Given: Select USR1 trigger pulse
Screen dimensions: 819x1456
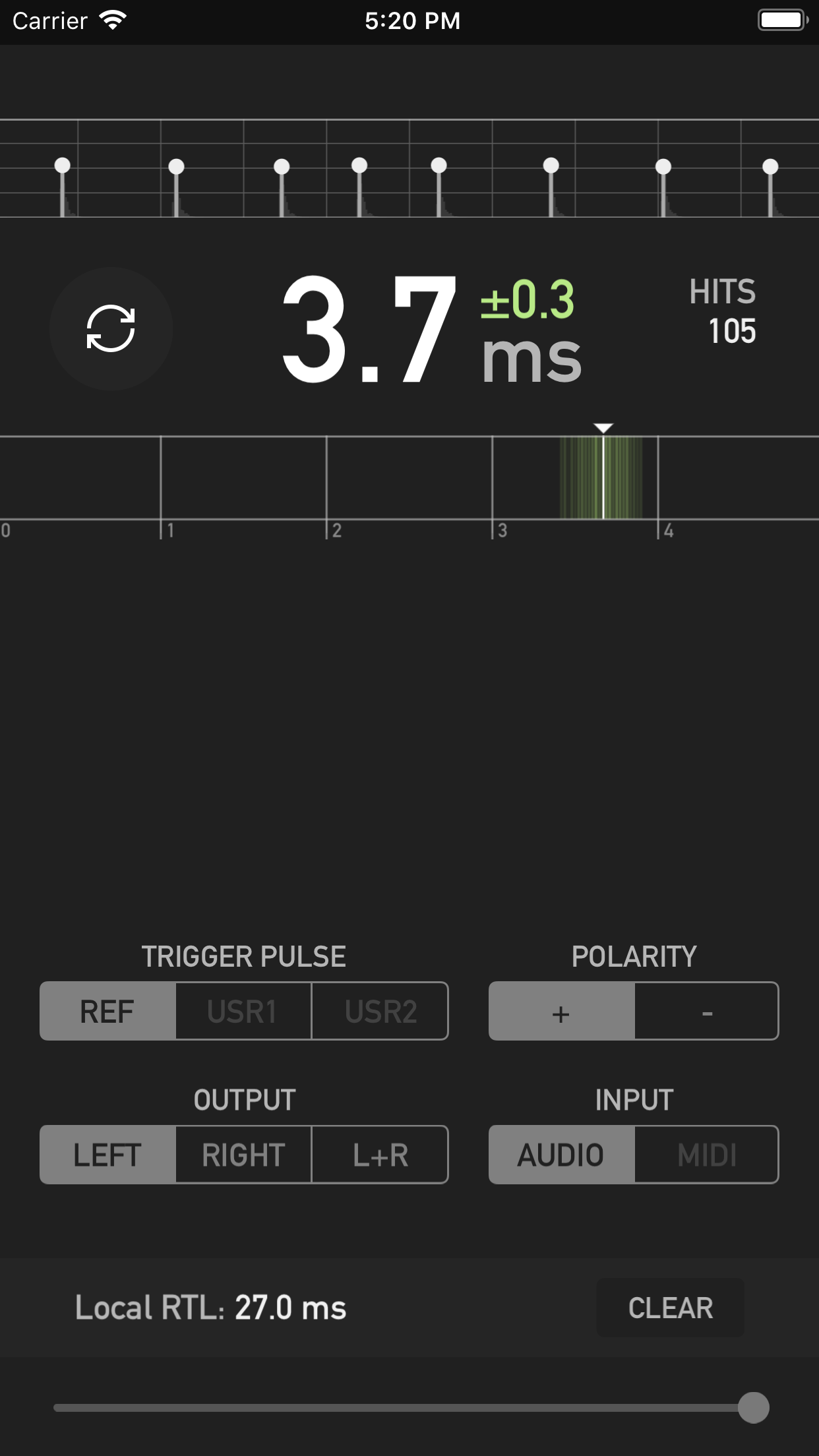Looking at the screenshot, I should 243,1010.
